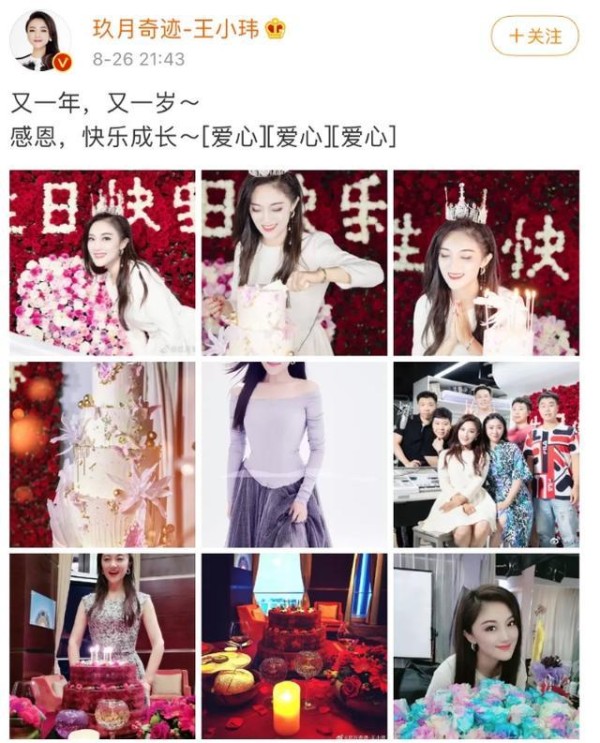Viewport: 600px width, 743px height.
Task: Open photo of sequined dress behind pink cake
Action: [x=102, y=645]
